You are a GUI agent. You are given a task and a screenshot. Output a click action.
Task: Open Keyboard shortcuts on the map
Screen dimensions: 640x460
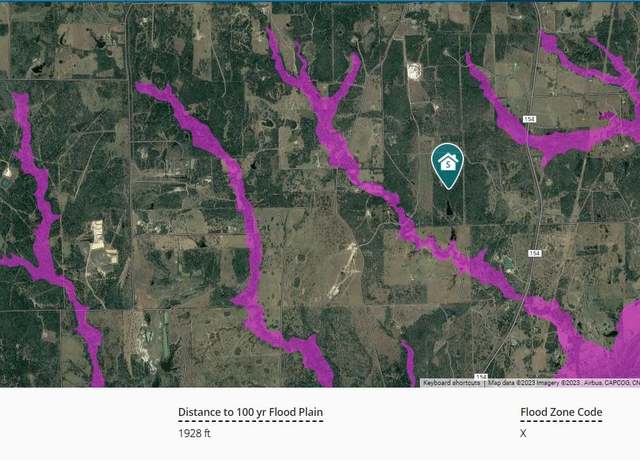coord(451,382)
